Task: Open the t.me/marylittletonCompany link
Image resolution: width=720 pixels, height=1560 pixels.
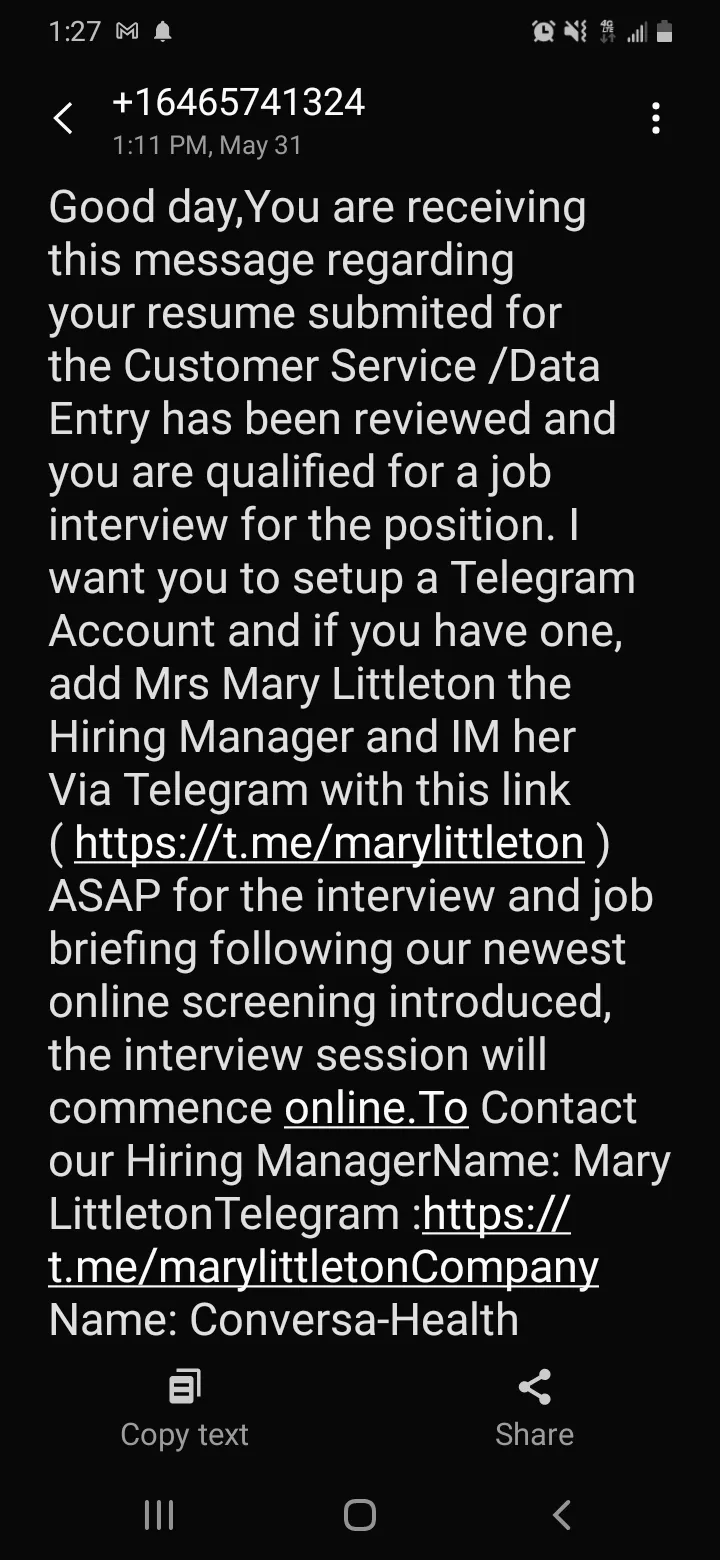Action: pyautogui.click(x=323, y=1241)
